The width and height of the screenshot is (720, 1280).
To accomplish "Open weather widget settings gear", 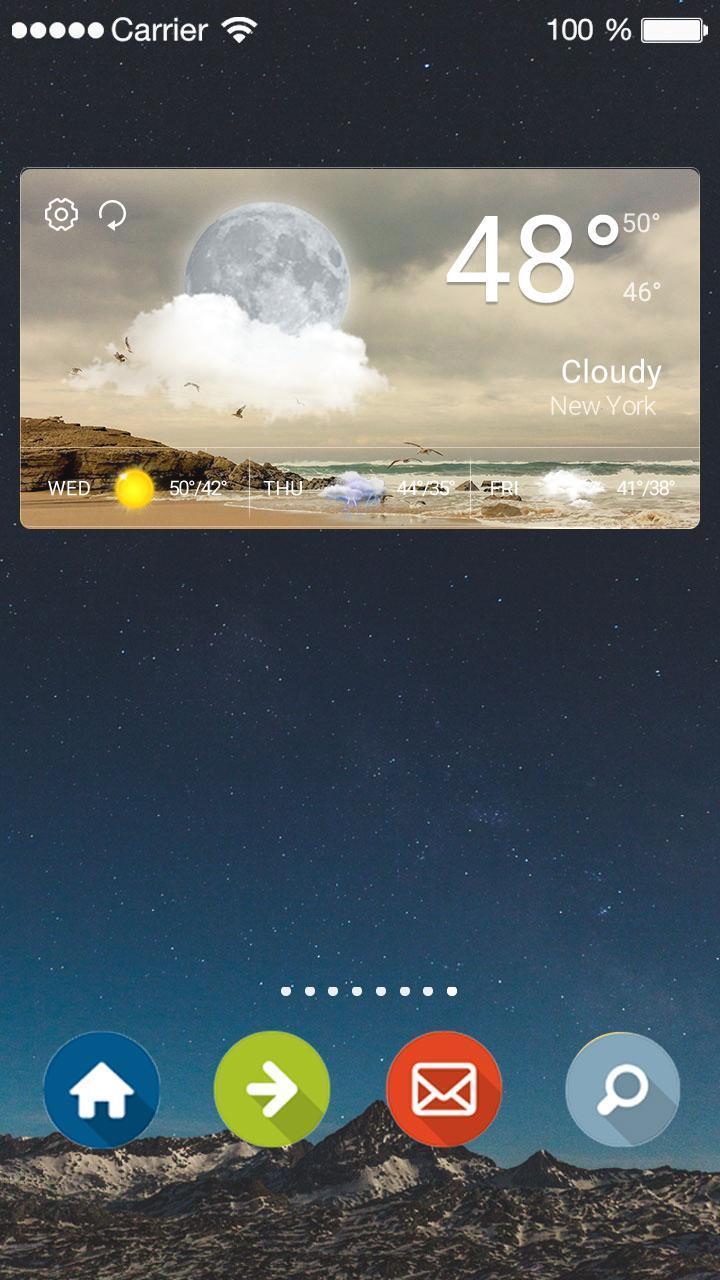I will 61,214.
